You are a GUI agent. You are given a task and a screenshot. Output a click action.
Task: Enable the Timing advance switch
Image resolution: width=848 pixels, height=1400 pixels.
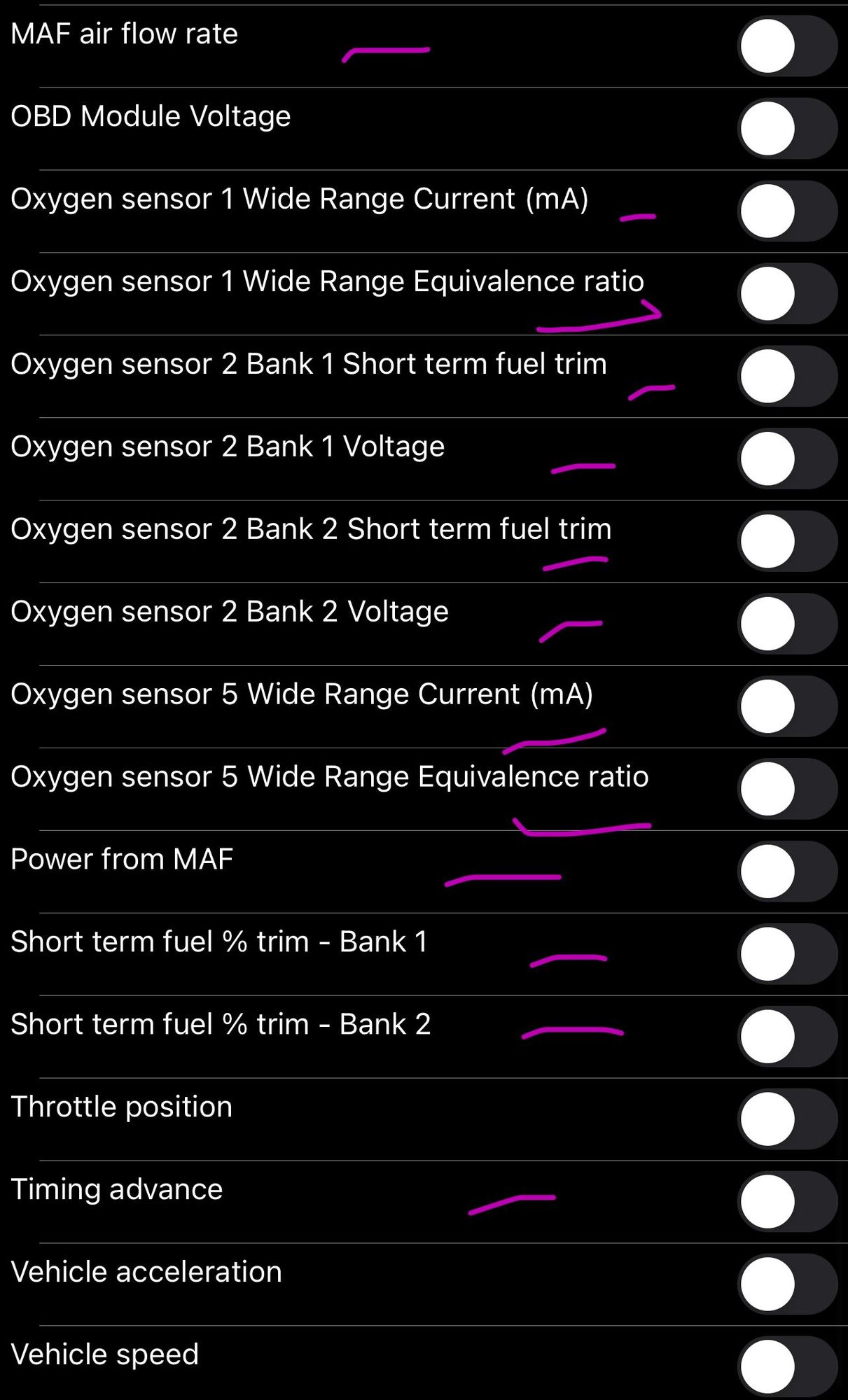[x=787, y=1202]
